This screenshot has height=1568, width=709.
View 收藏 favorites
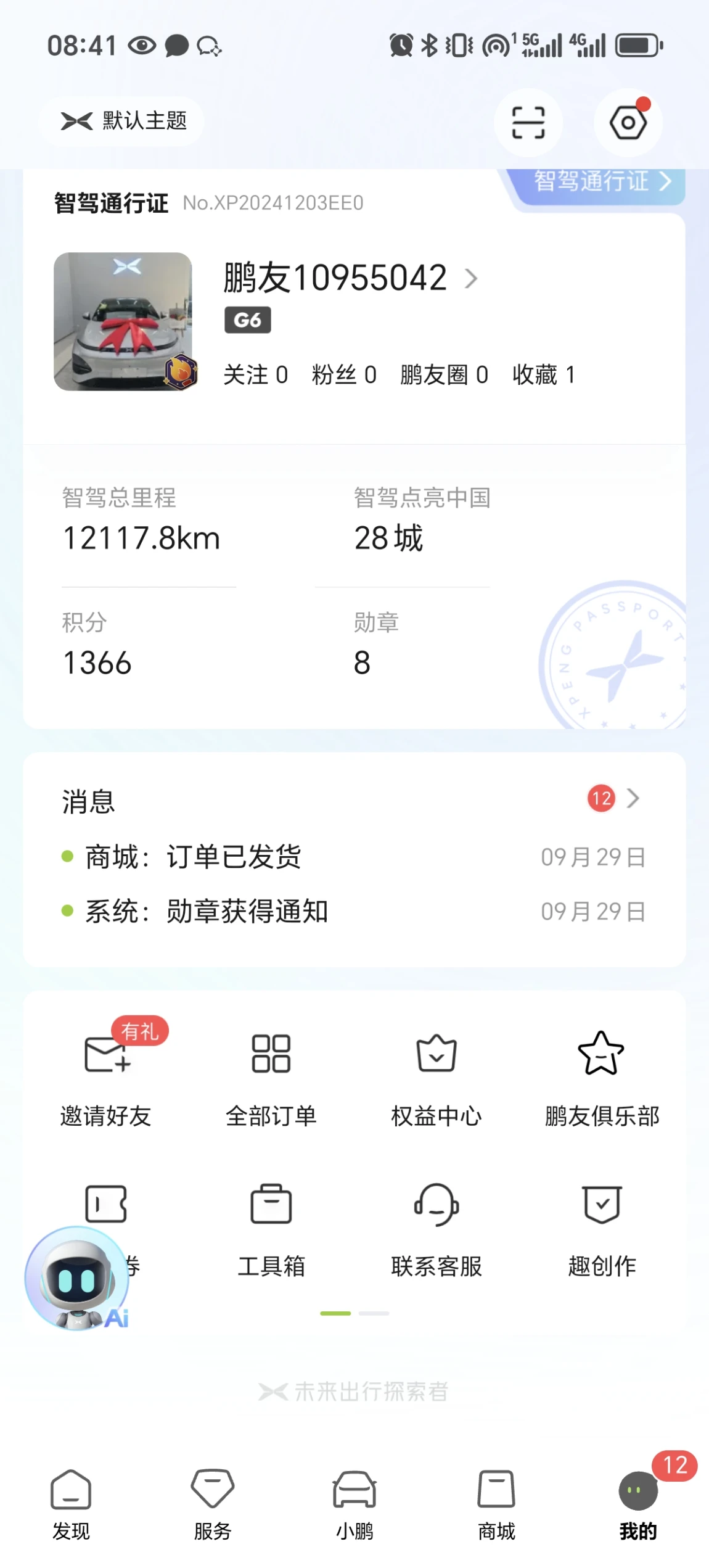tap(544, 374)
